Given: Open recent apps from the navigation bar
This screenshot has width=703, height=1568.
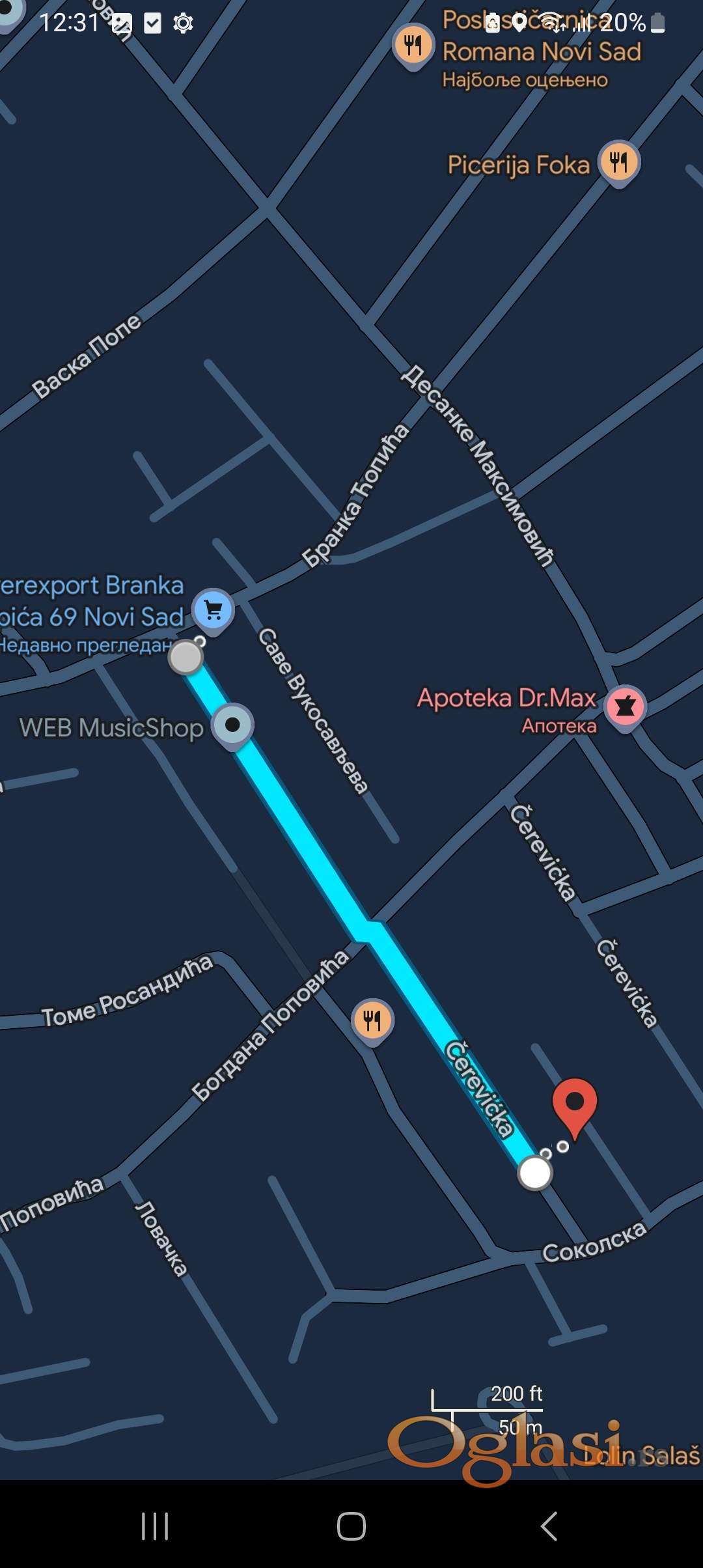Looking at the screenshot, I should [155, 1526].
